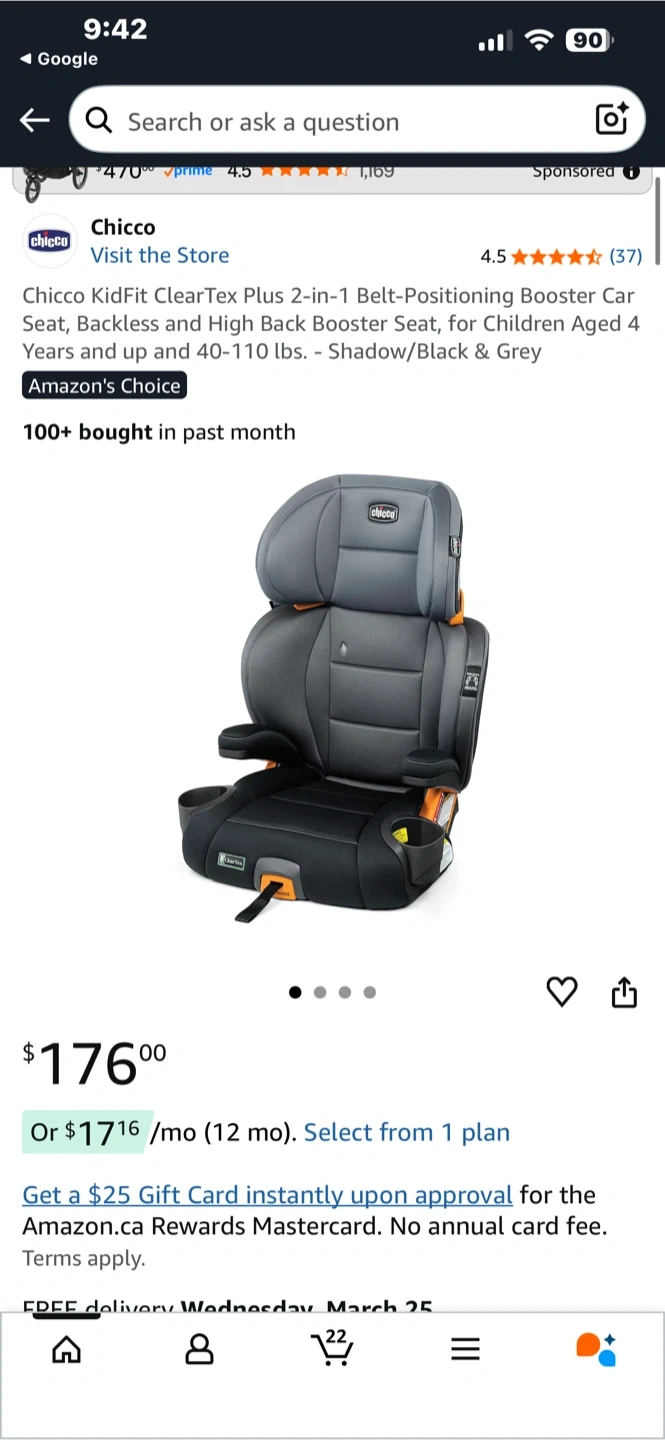Open camera lens search
Viewport: 665px width, 1440px height.
[611, 119]
